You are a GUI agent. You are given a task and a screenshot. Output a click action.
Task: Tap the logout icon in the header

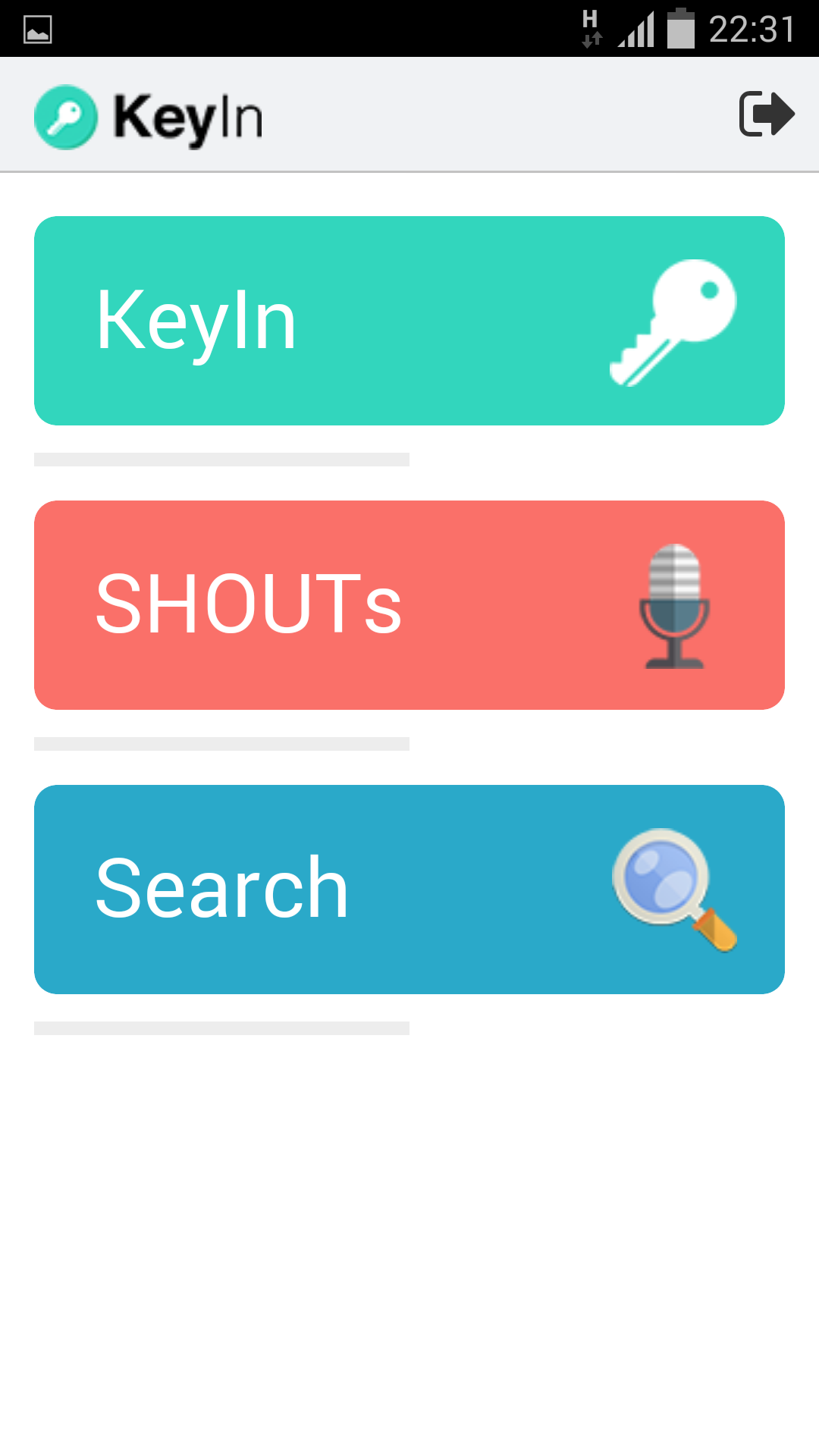(x=766, y=115)
